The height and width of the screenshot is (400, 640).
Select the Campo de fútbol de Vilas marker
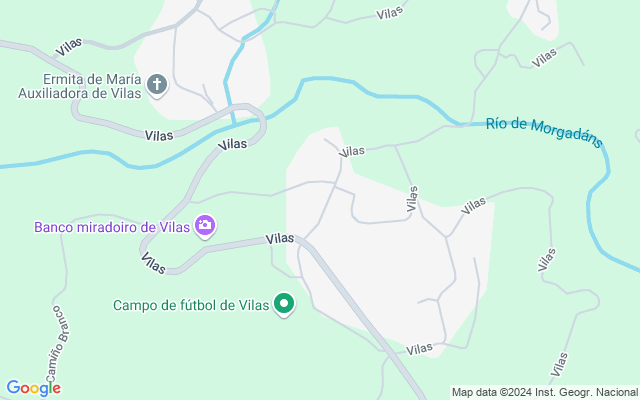[x=284, y=304]
